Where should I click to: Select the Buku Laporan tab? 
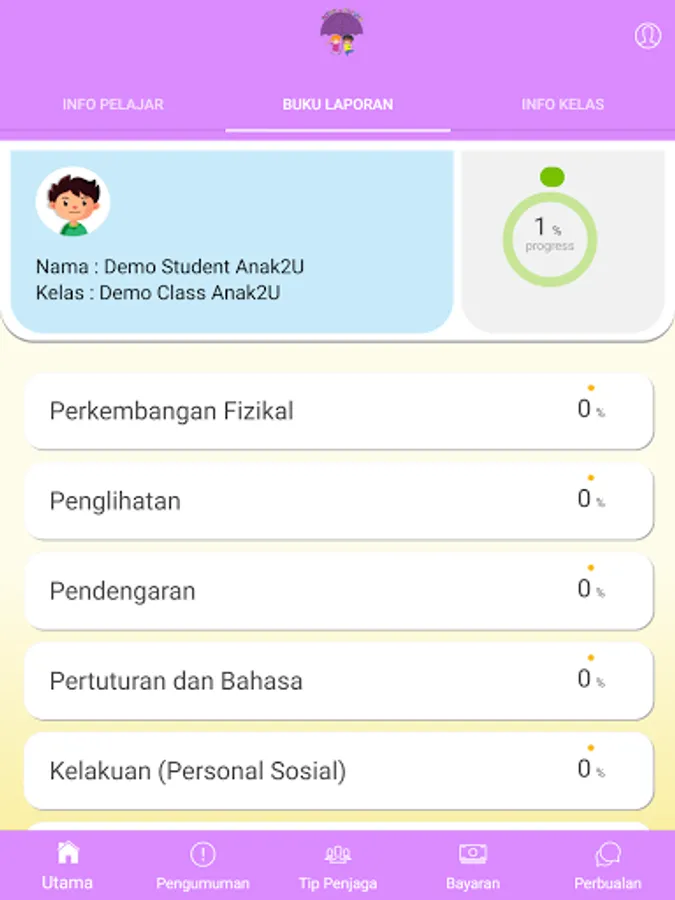click(x=338, y=104)
